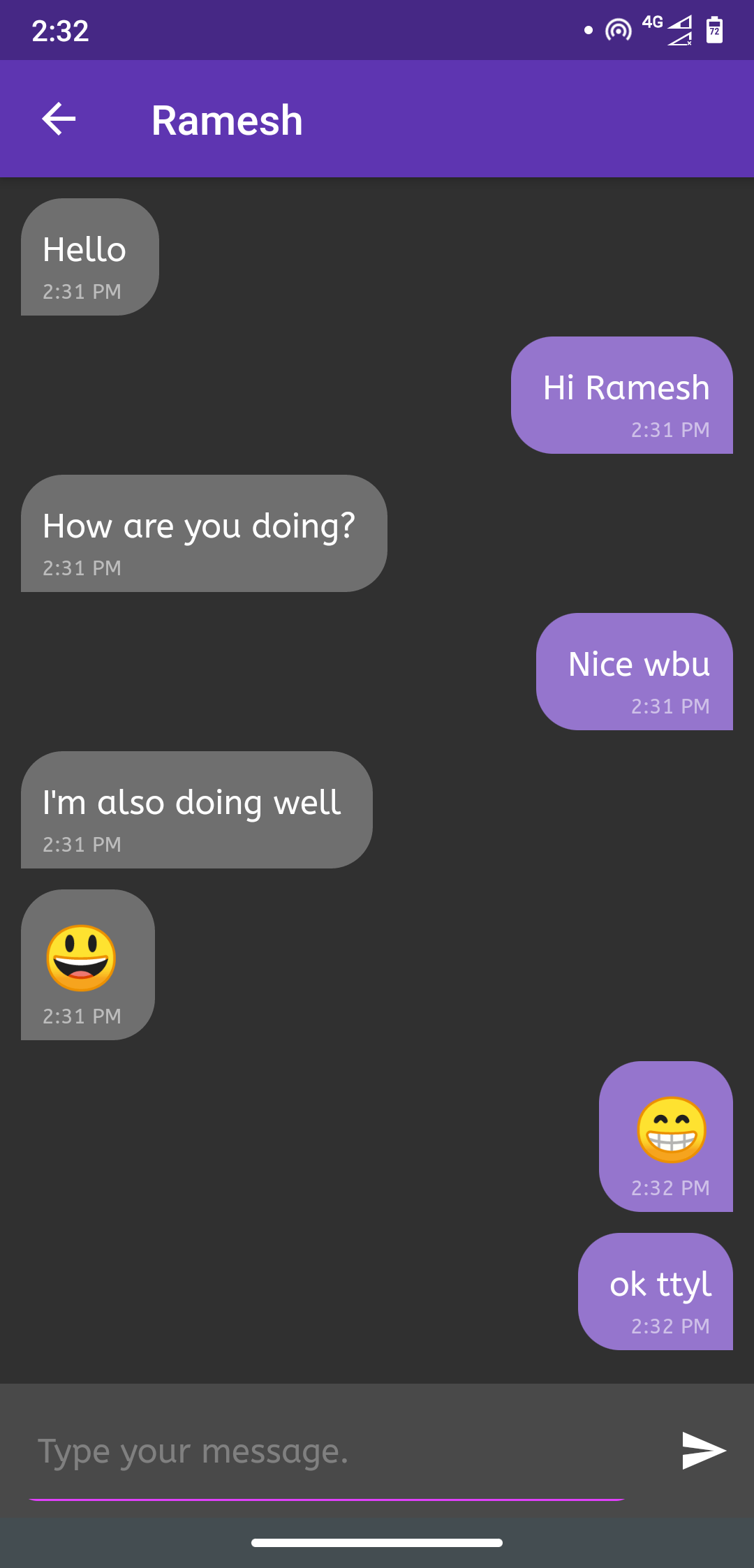
Task: Go back from Ramesh's chat
Action: pyautogui.click(x=59, y=119)
